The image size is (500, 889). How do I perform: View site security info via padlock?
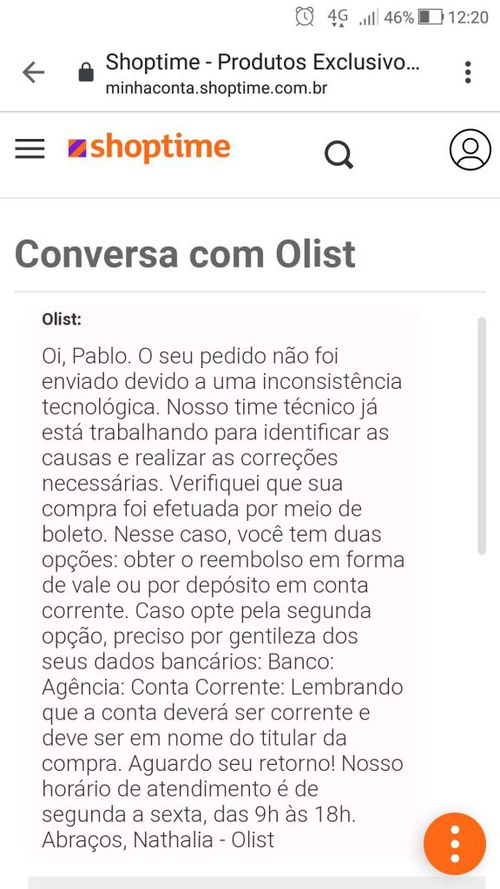coord(86,73)
